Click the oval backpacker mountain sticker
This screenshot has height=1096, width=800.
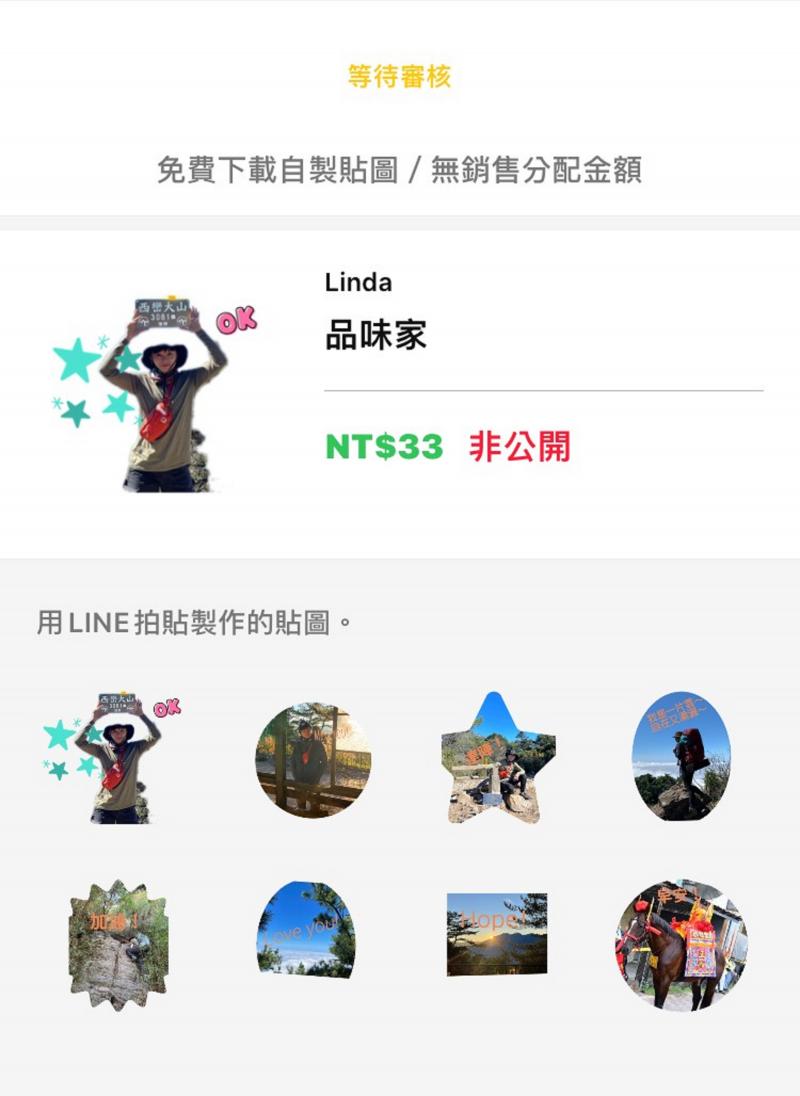click(x=683, y=760)
